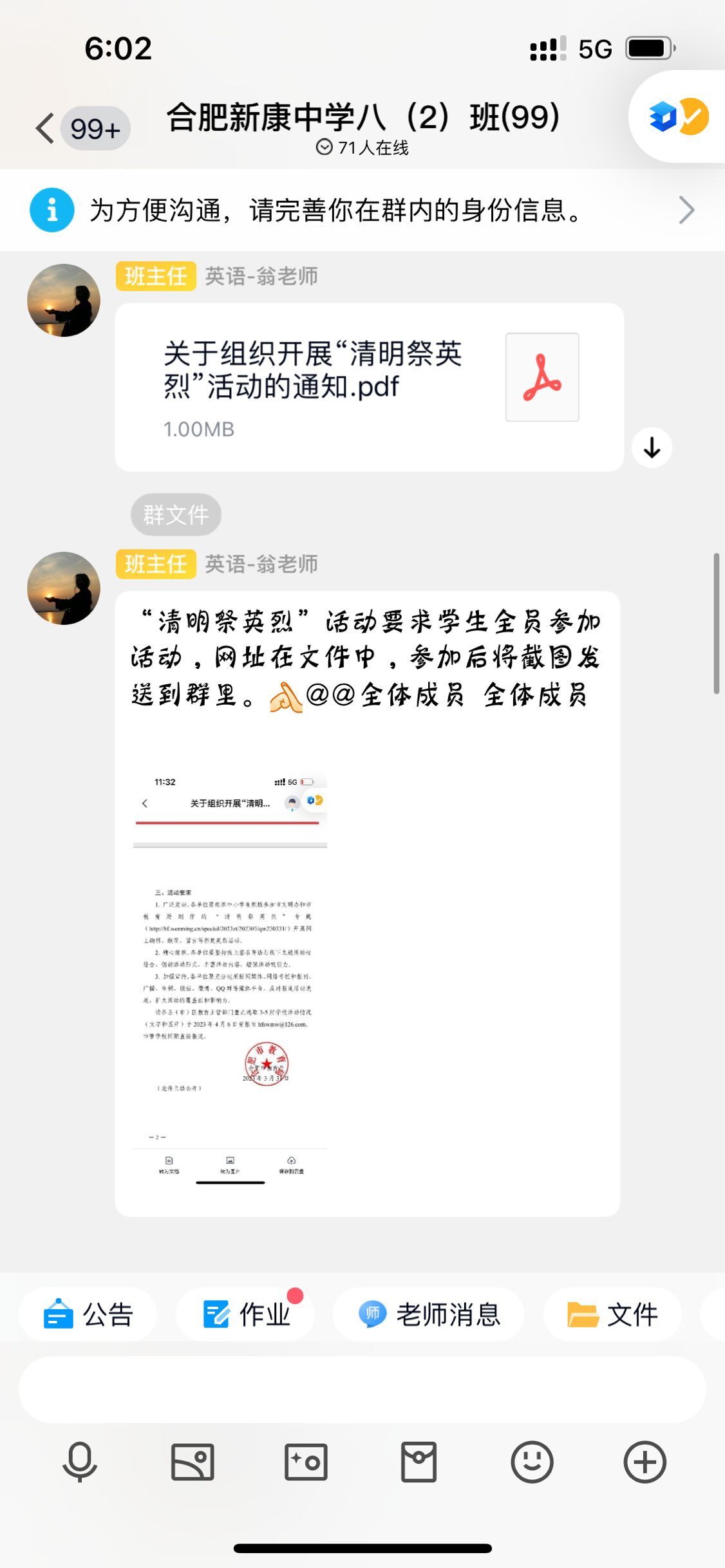Open the 公告 announcements chip
Viewport: 725px width, 1568px height.
pos(88,1314)
